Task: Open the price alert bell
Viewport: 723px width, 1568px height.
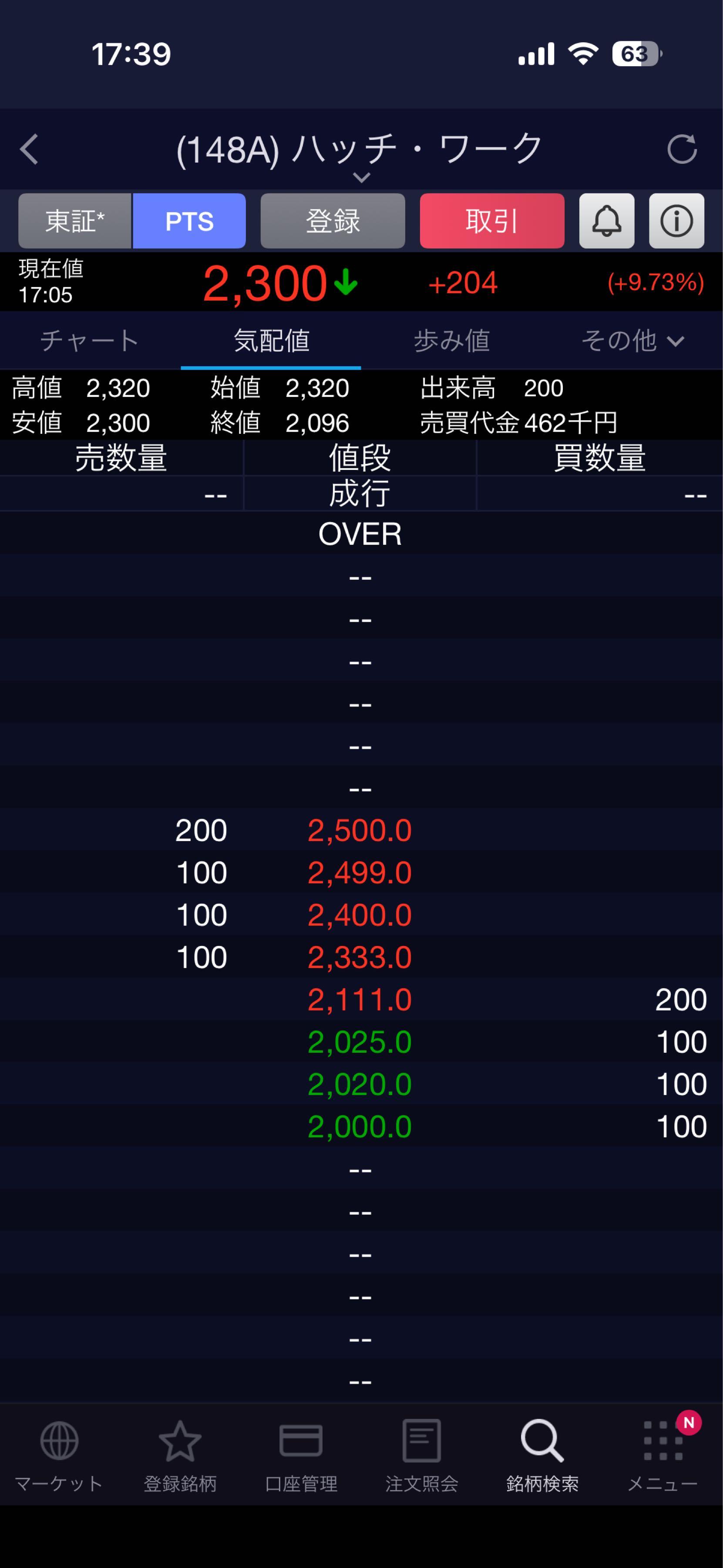Action: pyautogui.click(x=606, y=221)
